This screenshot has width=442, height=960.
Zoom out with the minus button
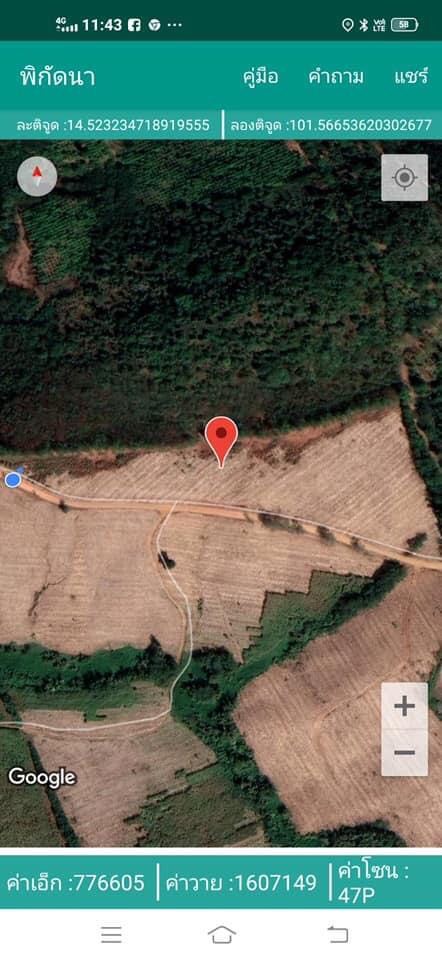click(405, 752)
